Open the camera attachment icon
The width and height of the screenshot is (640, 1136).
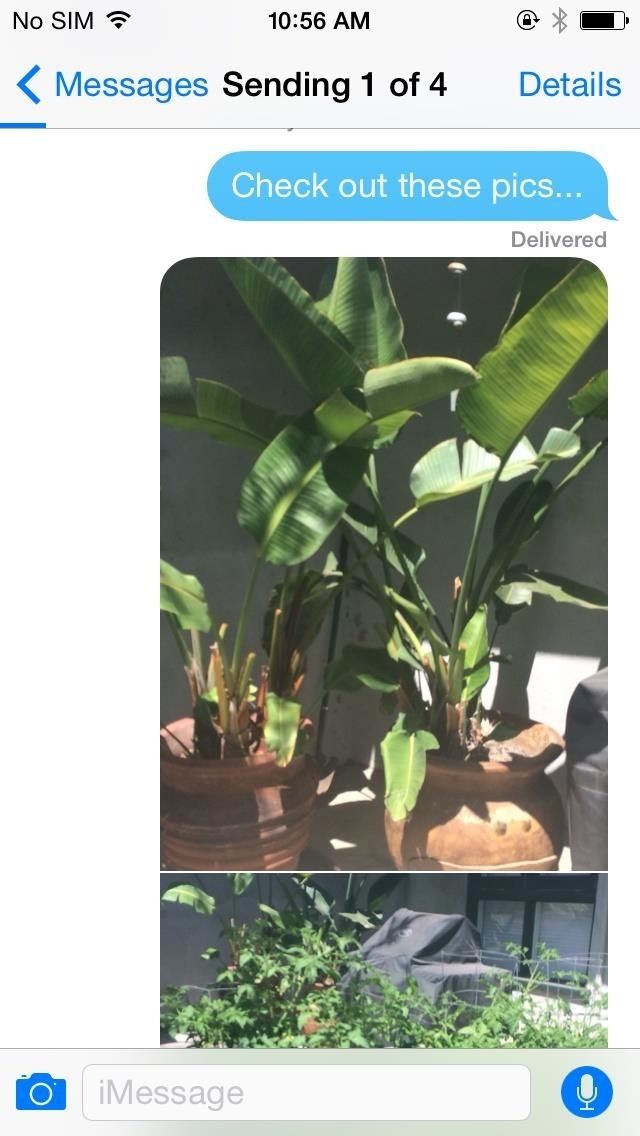[x=41, y=1092]
